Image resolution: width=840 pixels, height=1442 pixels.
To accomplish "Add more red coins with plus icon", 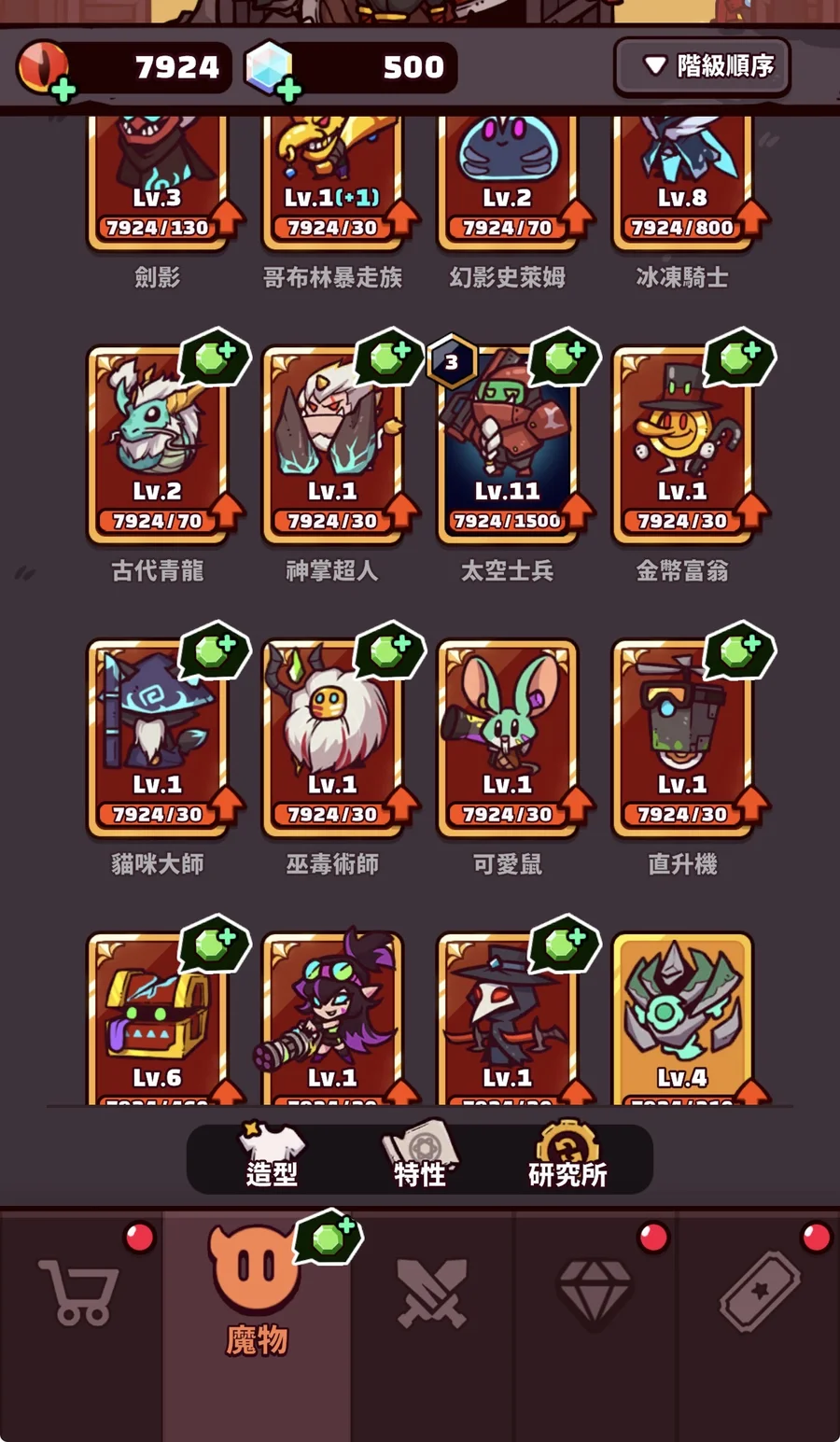I will click(x=63, y=90).
